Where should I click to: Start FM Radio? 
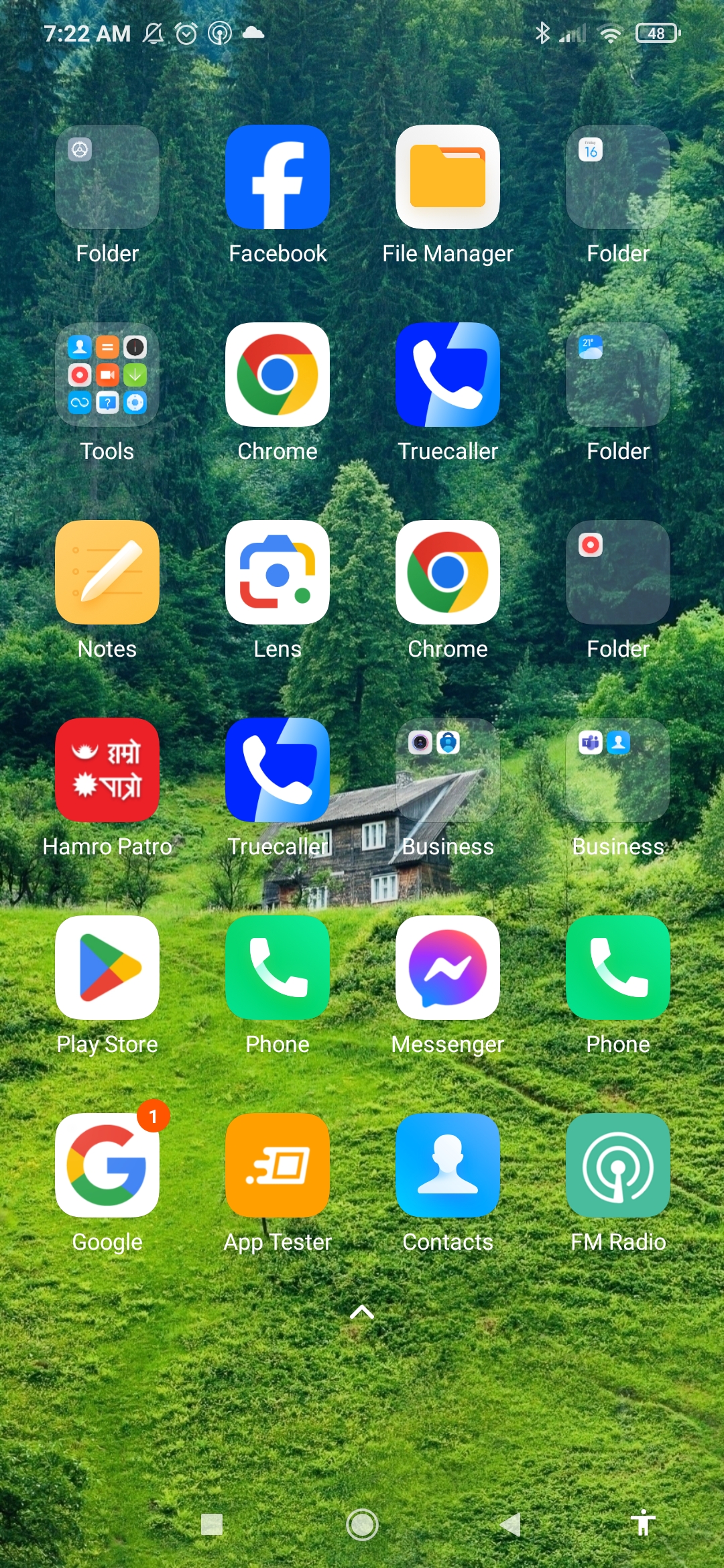[x=618, y=1165]
